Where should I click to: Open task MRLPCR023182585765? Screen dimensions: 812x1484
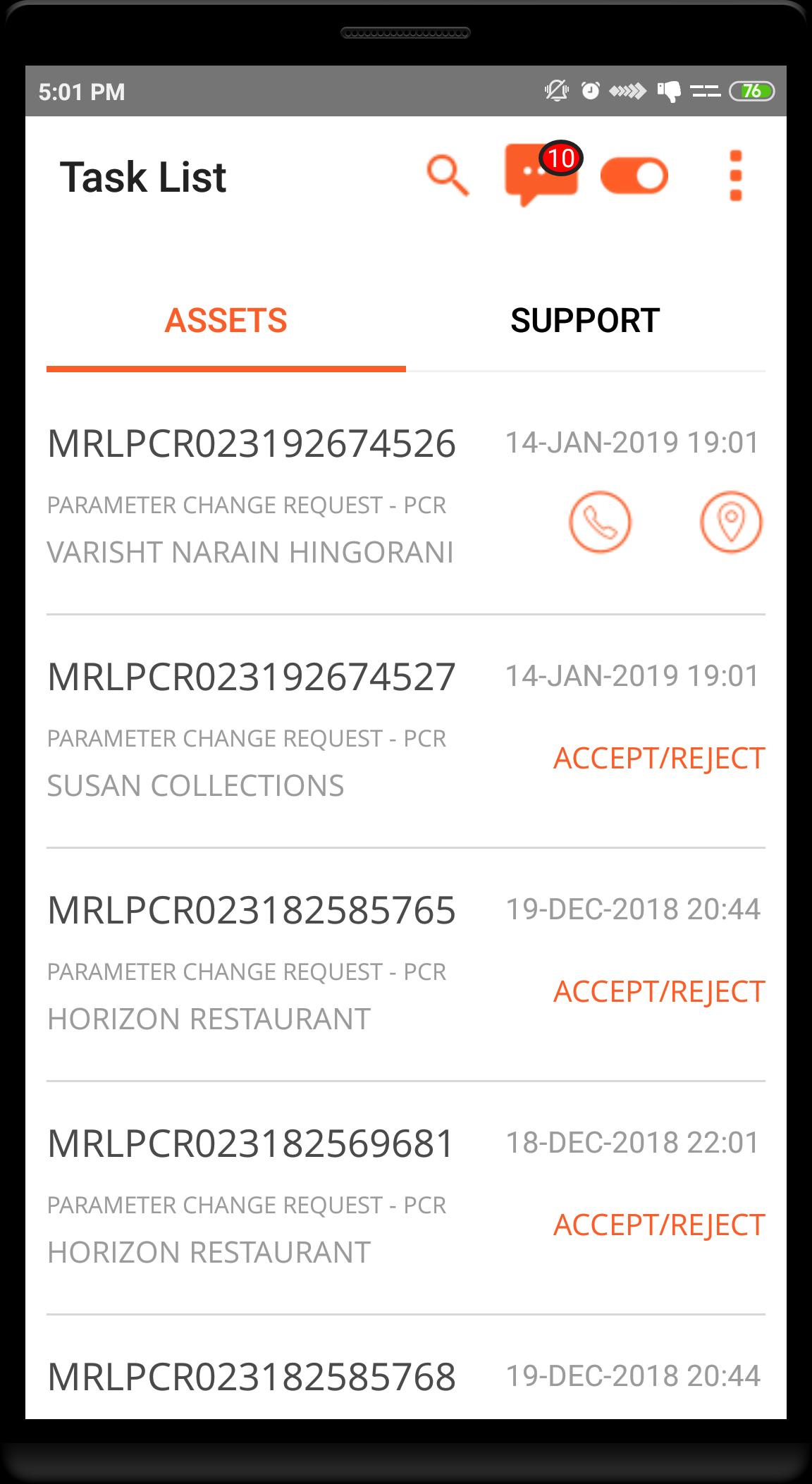point(252,911)
